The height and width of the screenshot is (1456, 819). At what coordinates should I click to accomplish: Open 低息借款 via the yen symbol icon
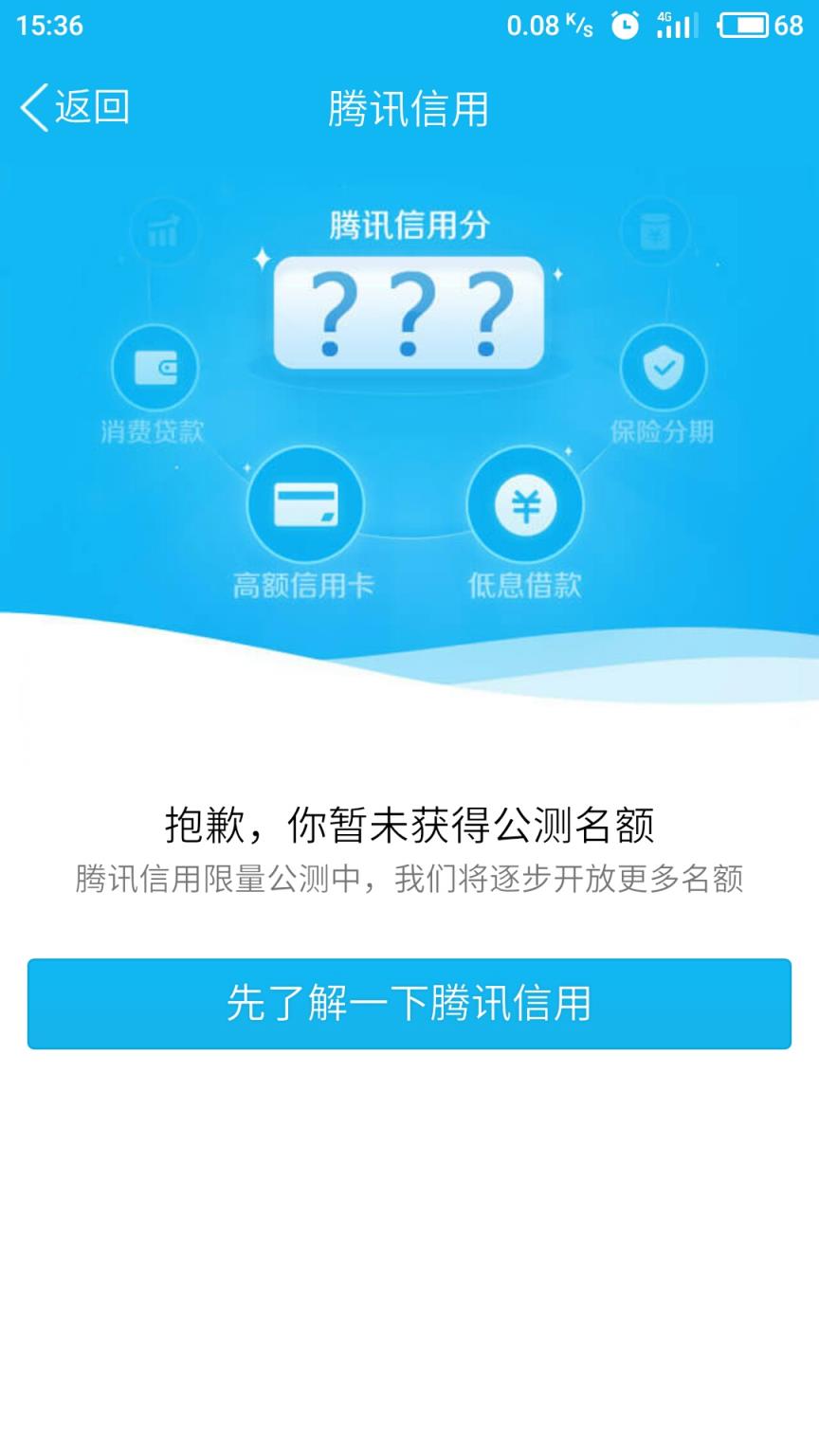[x=527, y=503]
